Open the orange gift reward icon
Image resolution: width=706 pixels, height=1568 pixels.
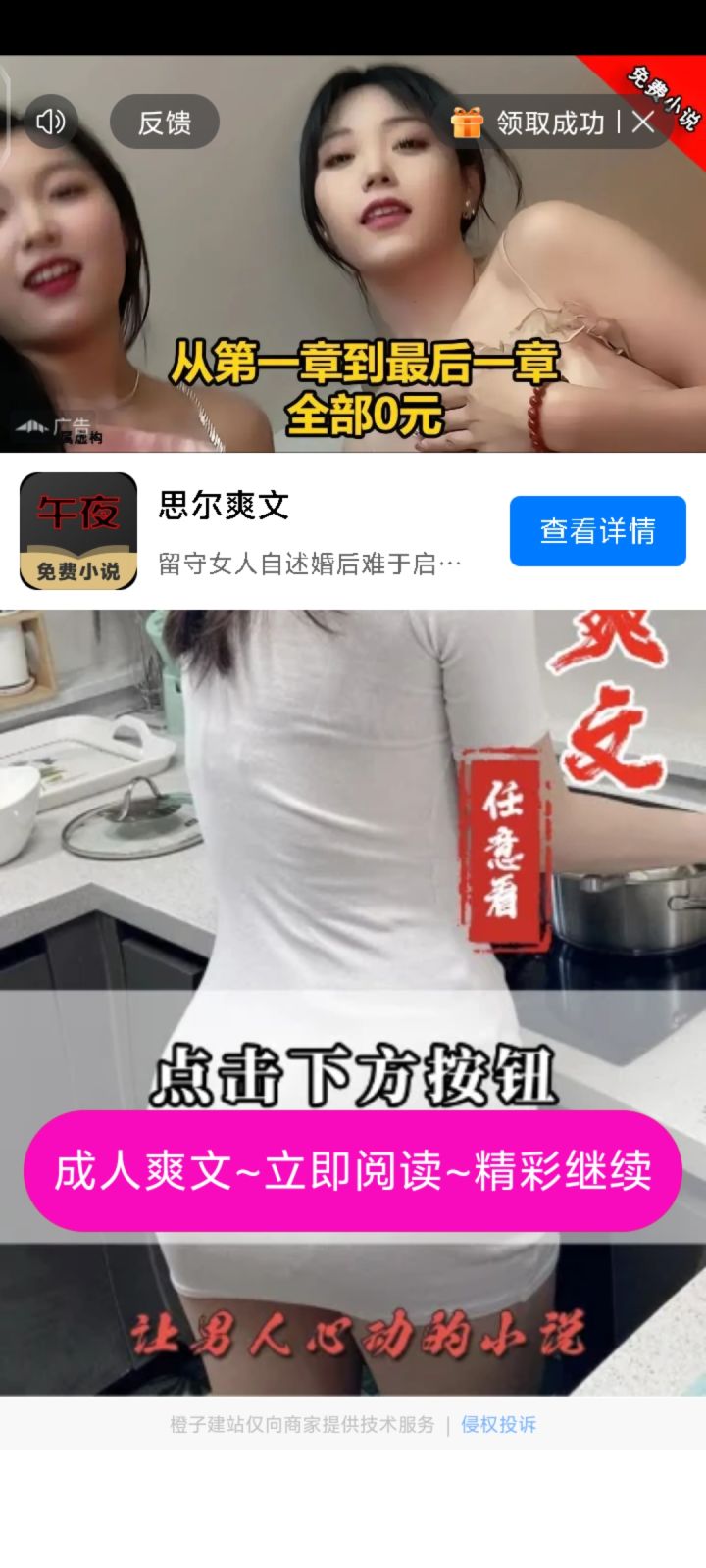click(x=468, y=122)
